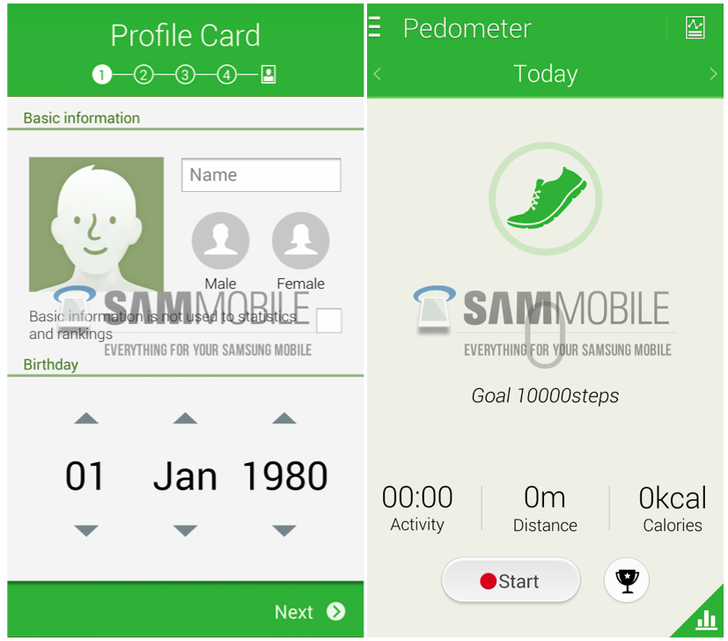Tap the down arrow below Jan
Screen dimensions: 728x641
coord(185,530)
